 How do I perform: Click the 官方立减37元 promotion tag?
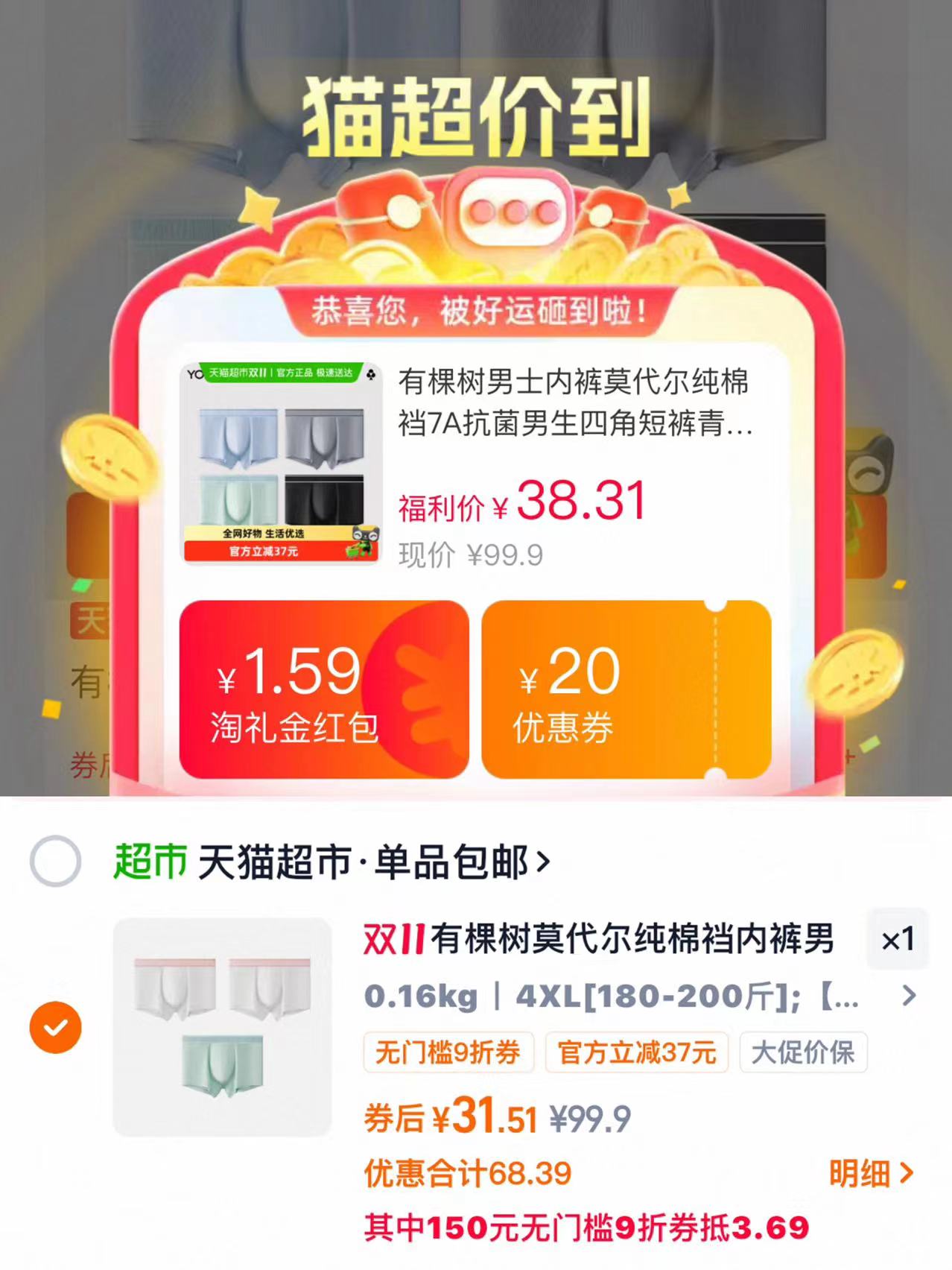[636, 1053]
